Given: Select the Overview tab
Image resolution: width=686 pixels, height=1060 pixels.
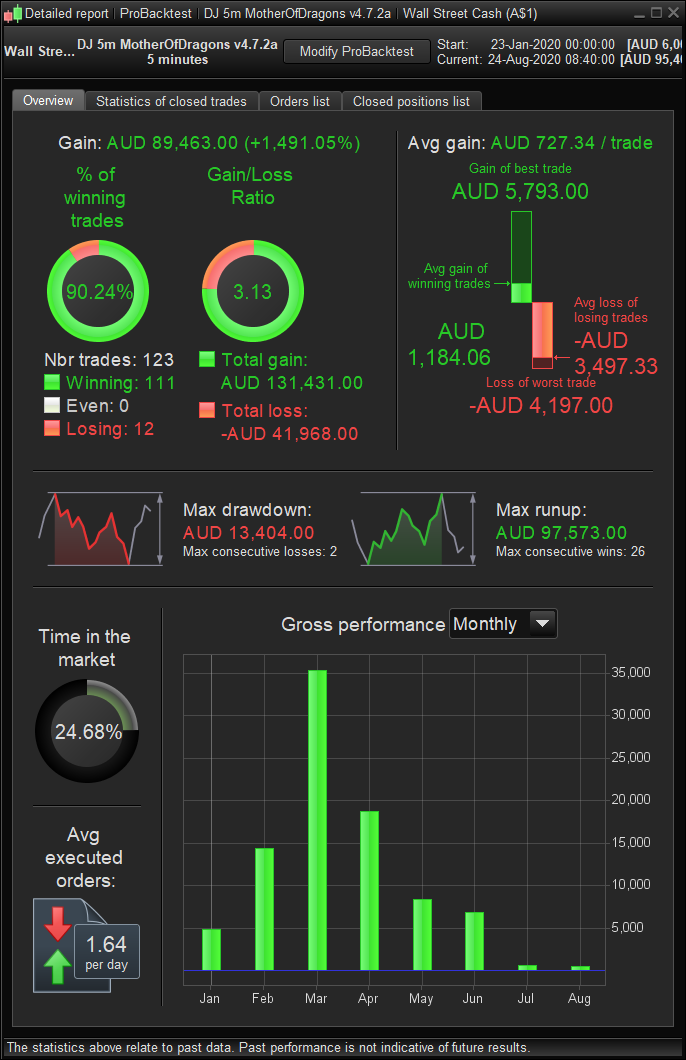Looking at the screenshot, I should pyautogui.click(x=48, y=101).
